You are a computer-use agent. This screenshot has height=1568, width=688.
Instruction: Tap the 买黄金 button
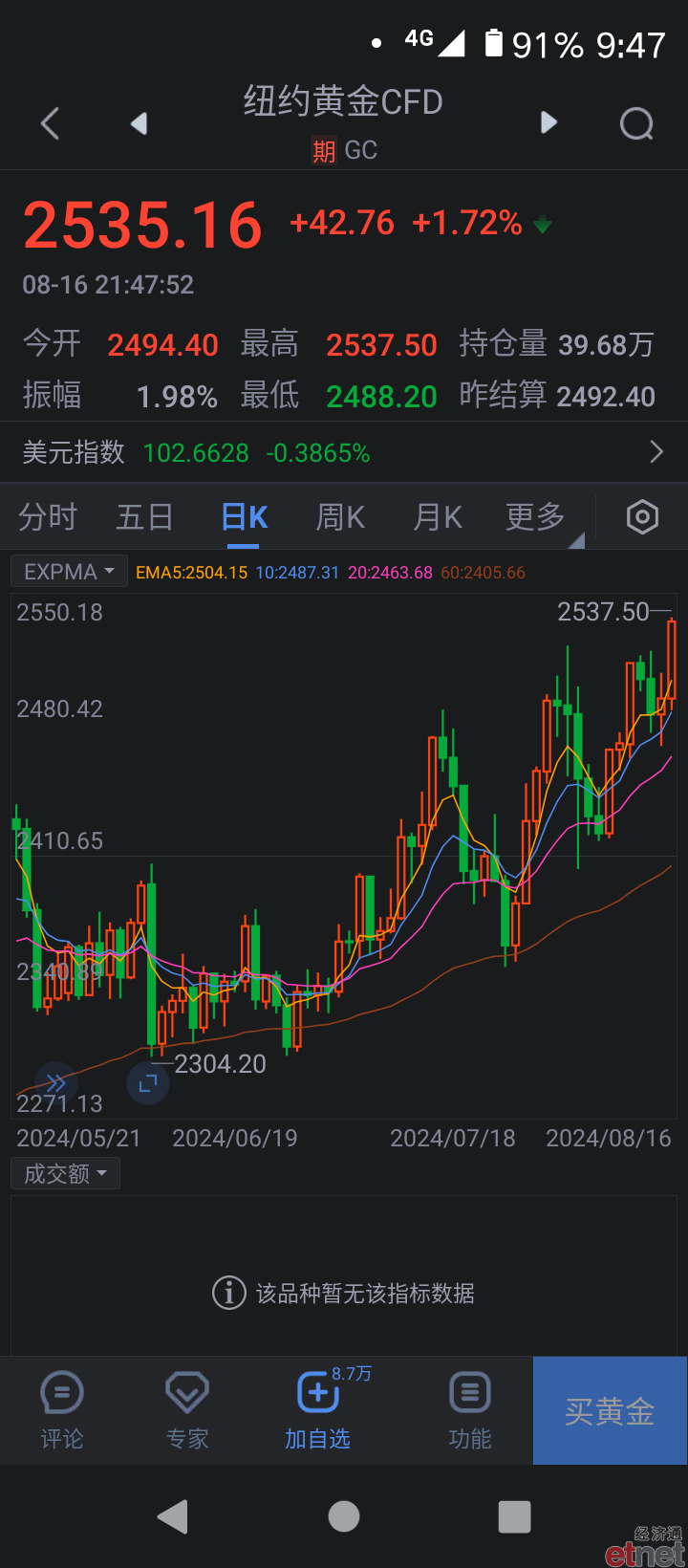610,1410
